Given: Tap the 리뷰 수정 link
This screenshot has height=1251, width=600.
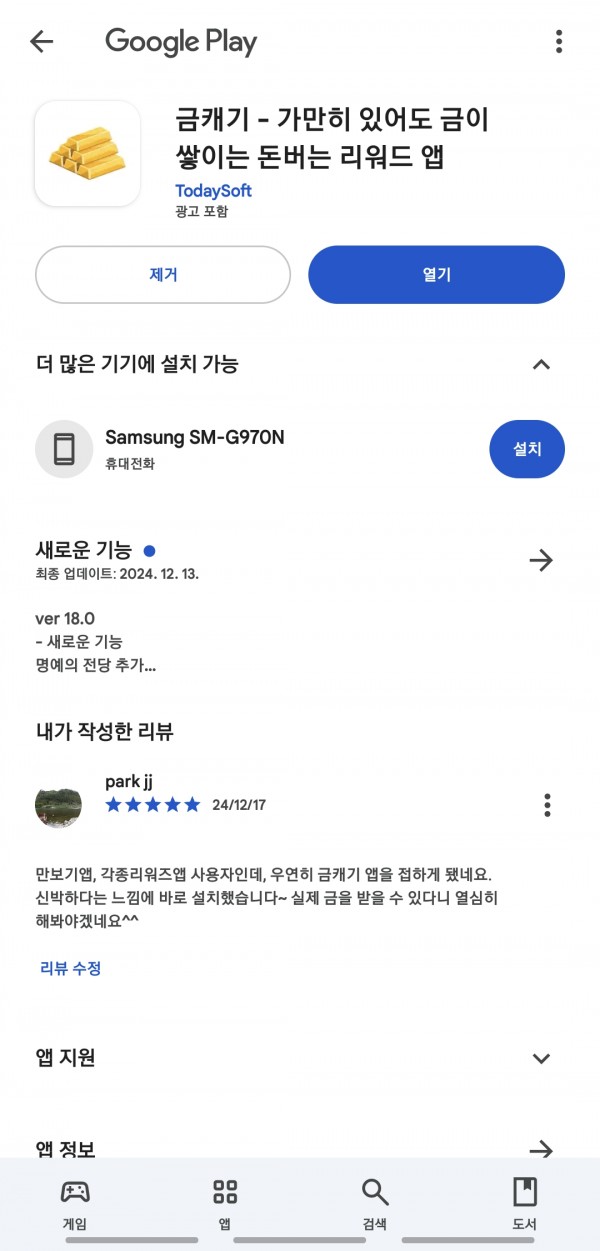Looking at the screenshot, I should (x=70, y=968).
